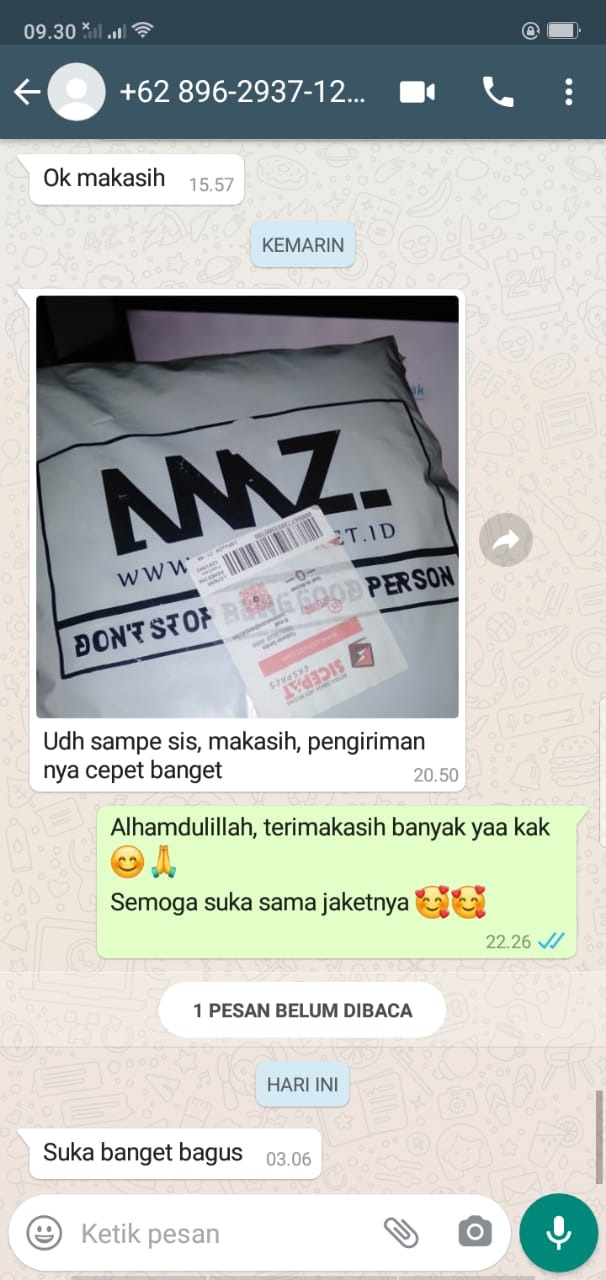The width and height of the screenshot is (606, 1280).
Task: Start a voice call
Action: click(497, 93)
